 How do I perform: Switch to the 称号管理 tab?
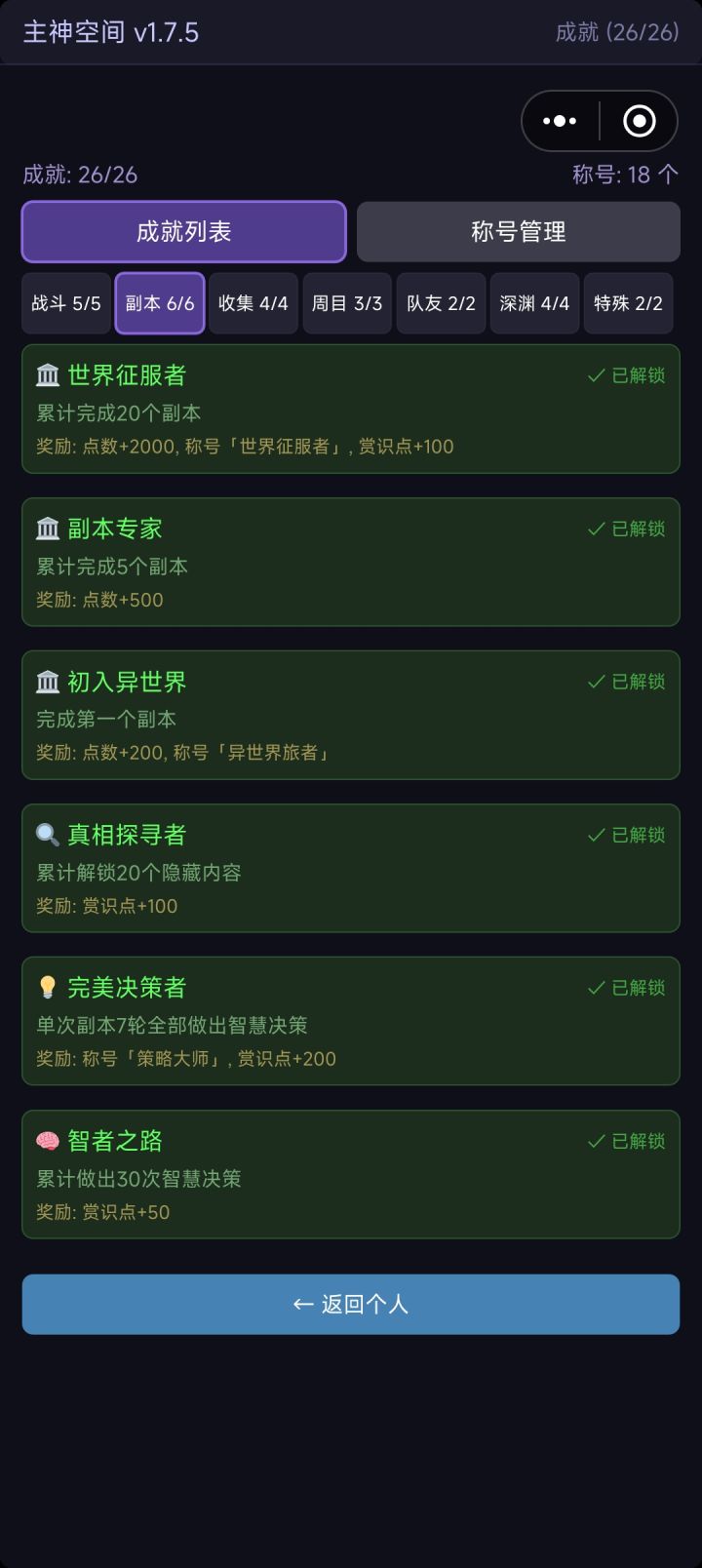(518, 232)
